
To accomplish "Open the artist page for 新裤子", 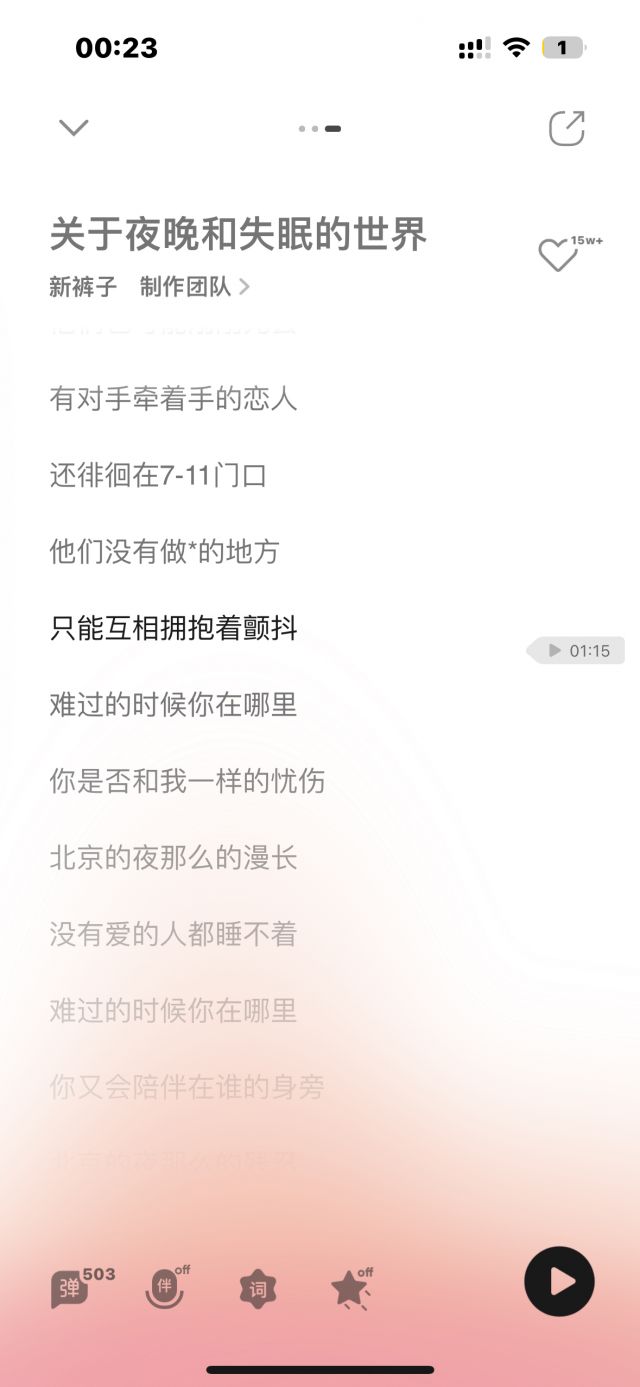I will click(83, 288).
